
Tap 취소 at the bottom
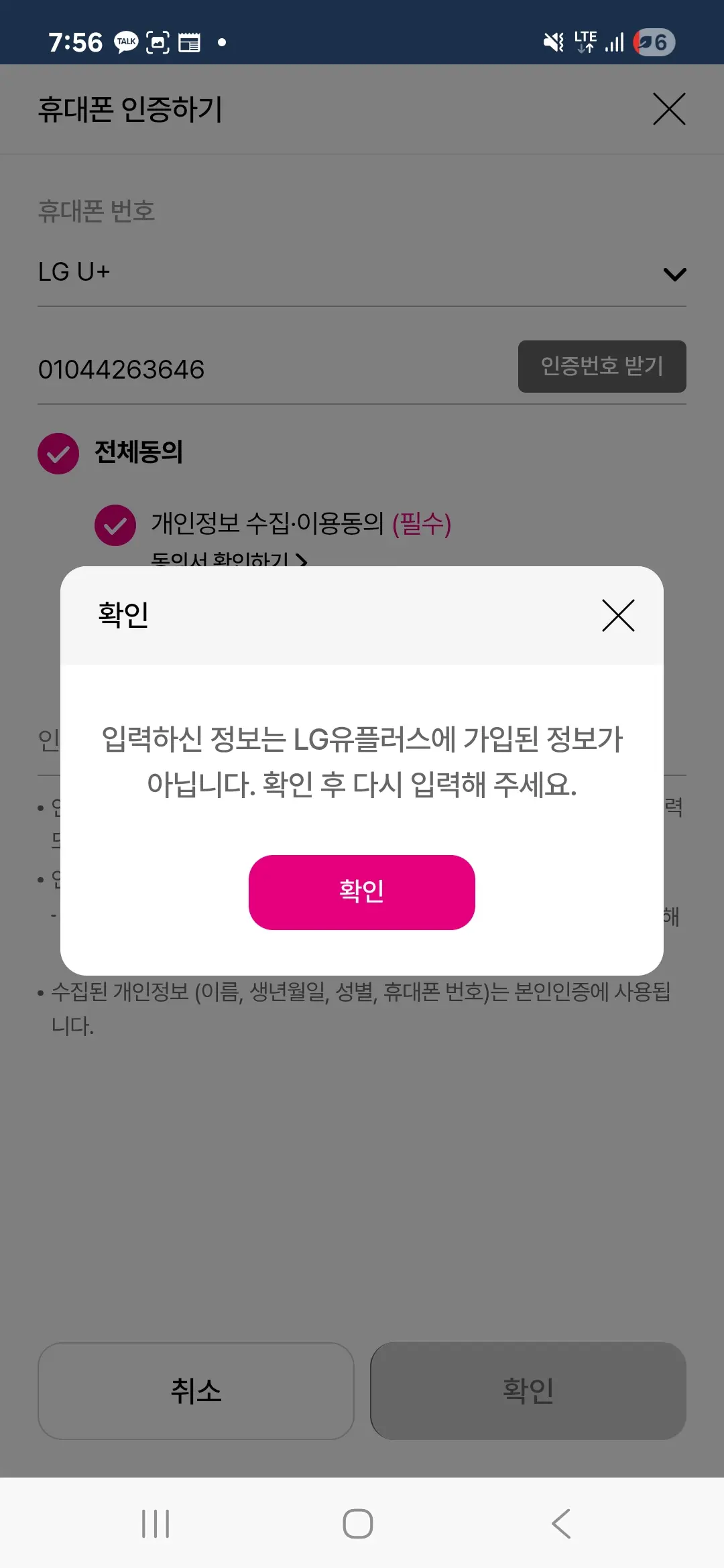pos(196,1390)
